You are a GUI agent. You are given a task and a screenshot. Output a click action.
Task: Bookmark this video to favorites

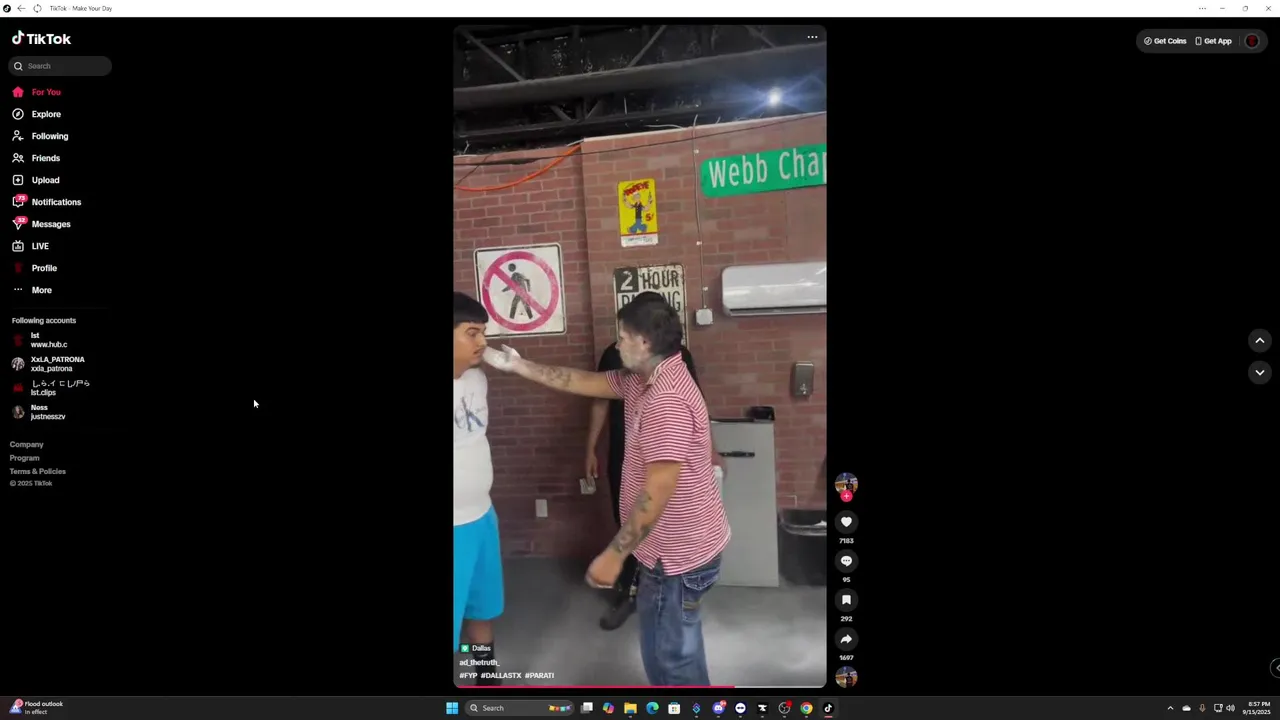(846, 600)
